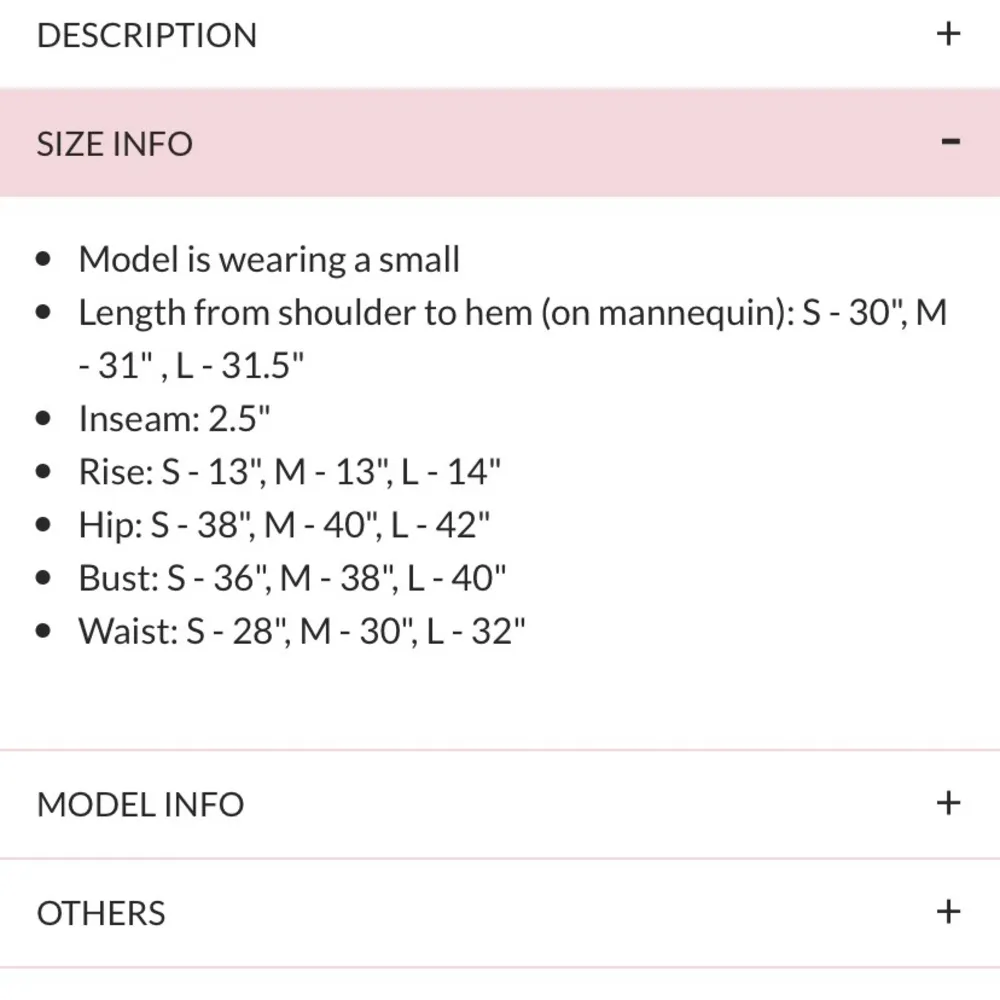Expand the Description section
Viewport: 1000px width, 1000px height.
947,35
